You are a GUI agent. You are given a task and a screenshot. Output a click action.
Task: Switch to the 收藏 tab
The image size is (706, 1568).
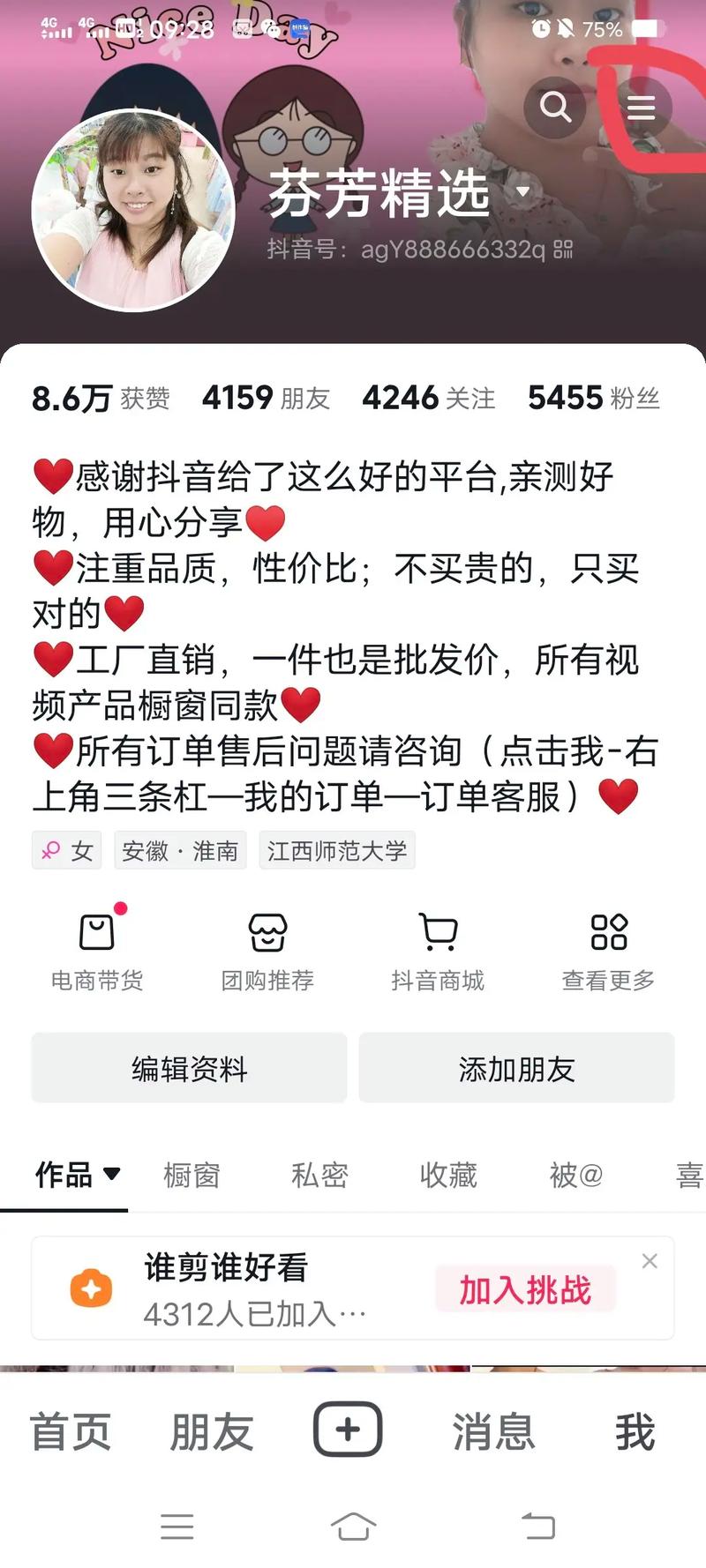(x=447, y=1175)
